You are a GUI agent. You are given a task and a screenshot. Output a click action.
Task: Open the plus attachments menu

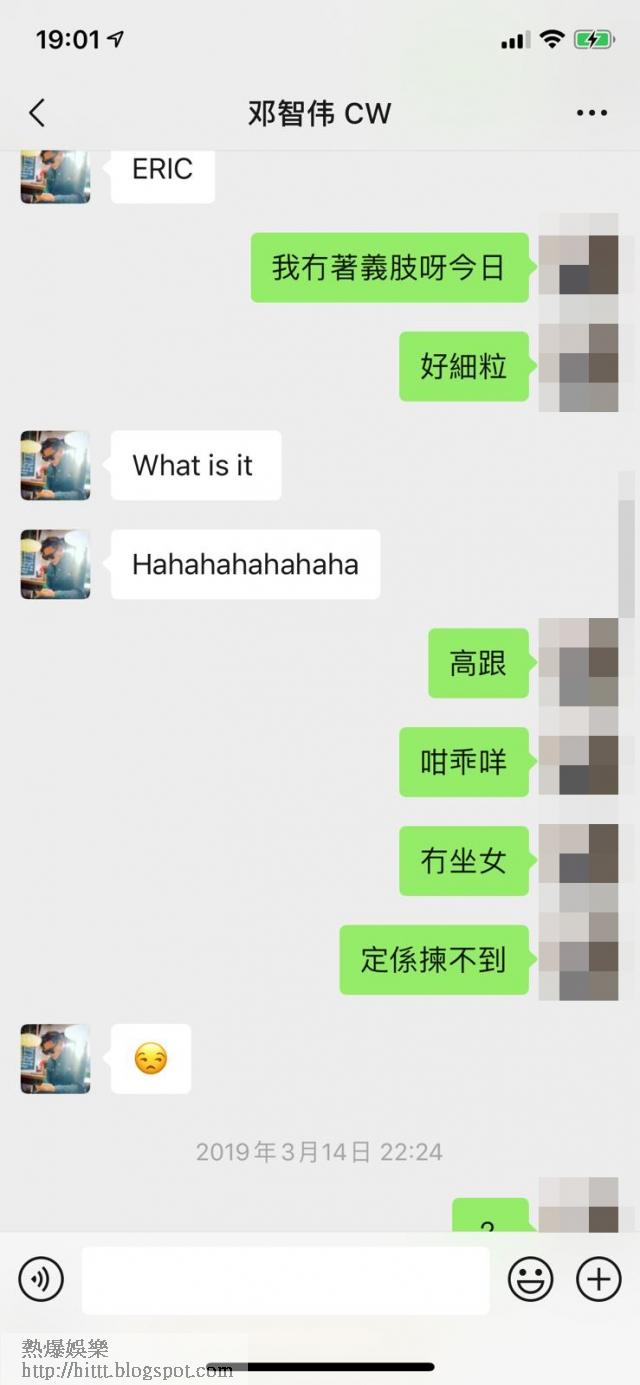pos(599,1279)
